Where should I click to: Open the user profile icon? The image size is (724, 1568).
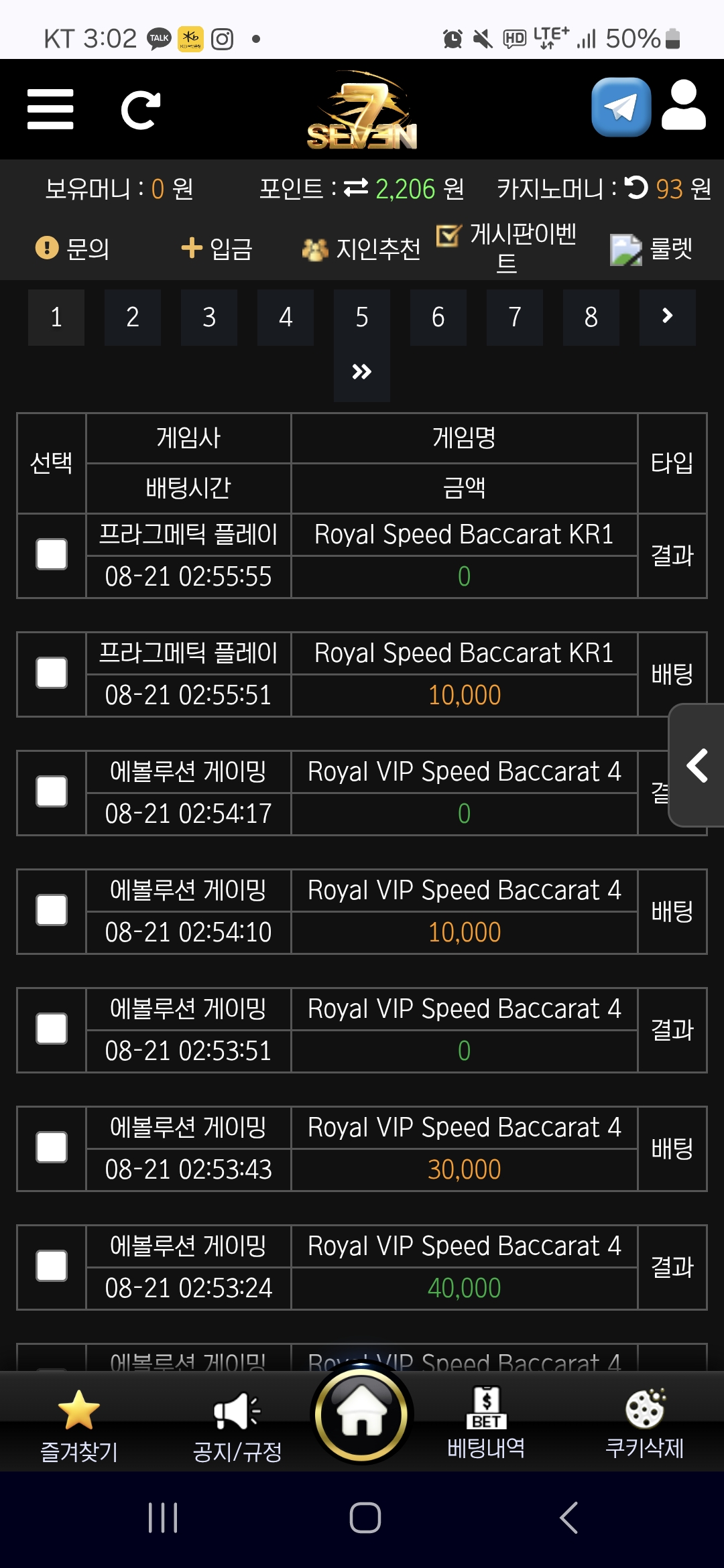[684, 106]
